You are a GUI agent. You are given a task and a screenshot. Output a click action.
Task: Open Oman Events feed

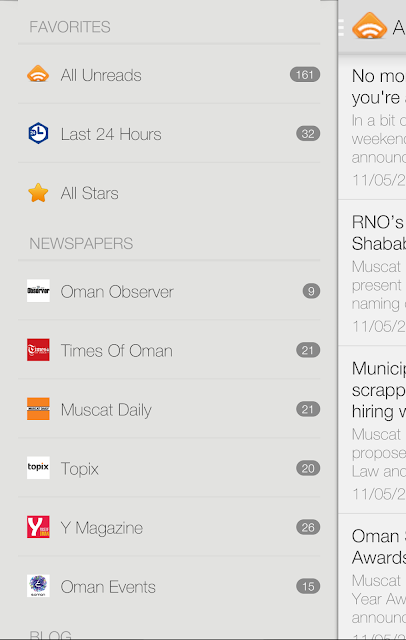point(169,586)
